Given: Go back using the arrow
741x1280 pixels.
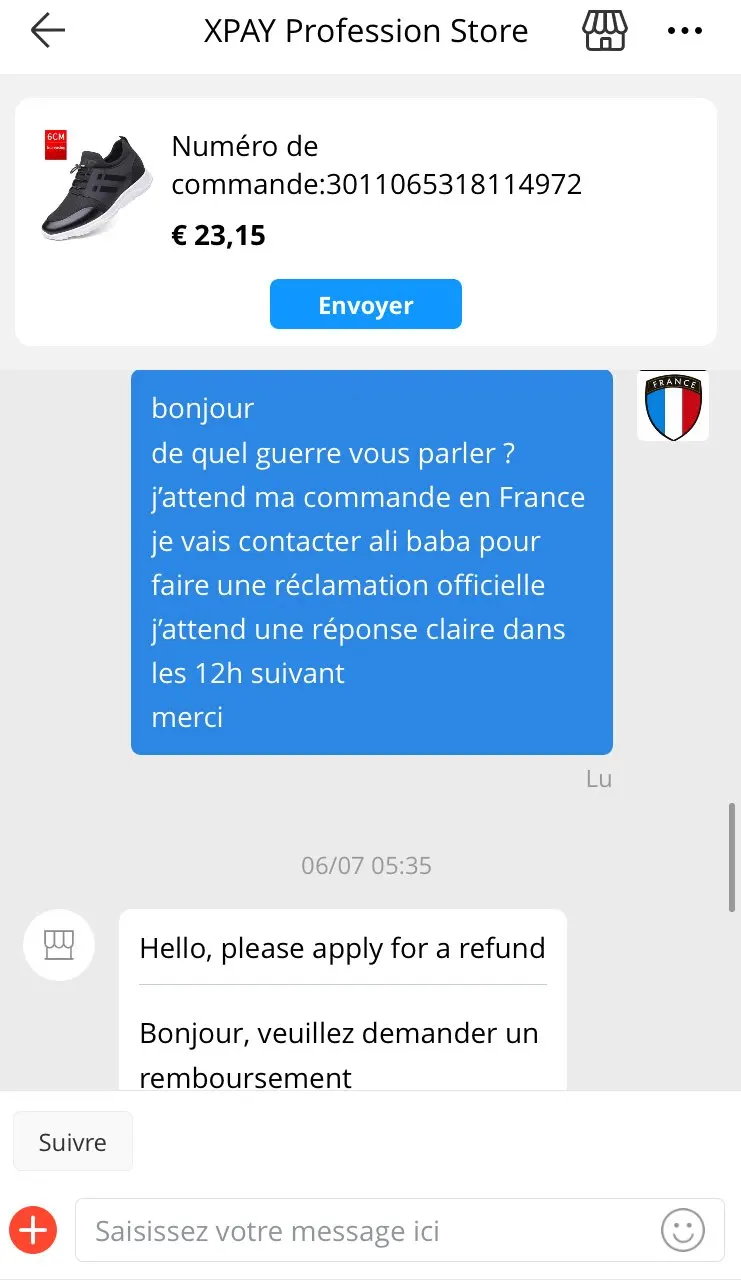Looking at the screenshot, I should coord(47,31).
